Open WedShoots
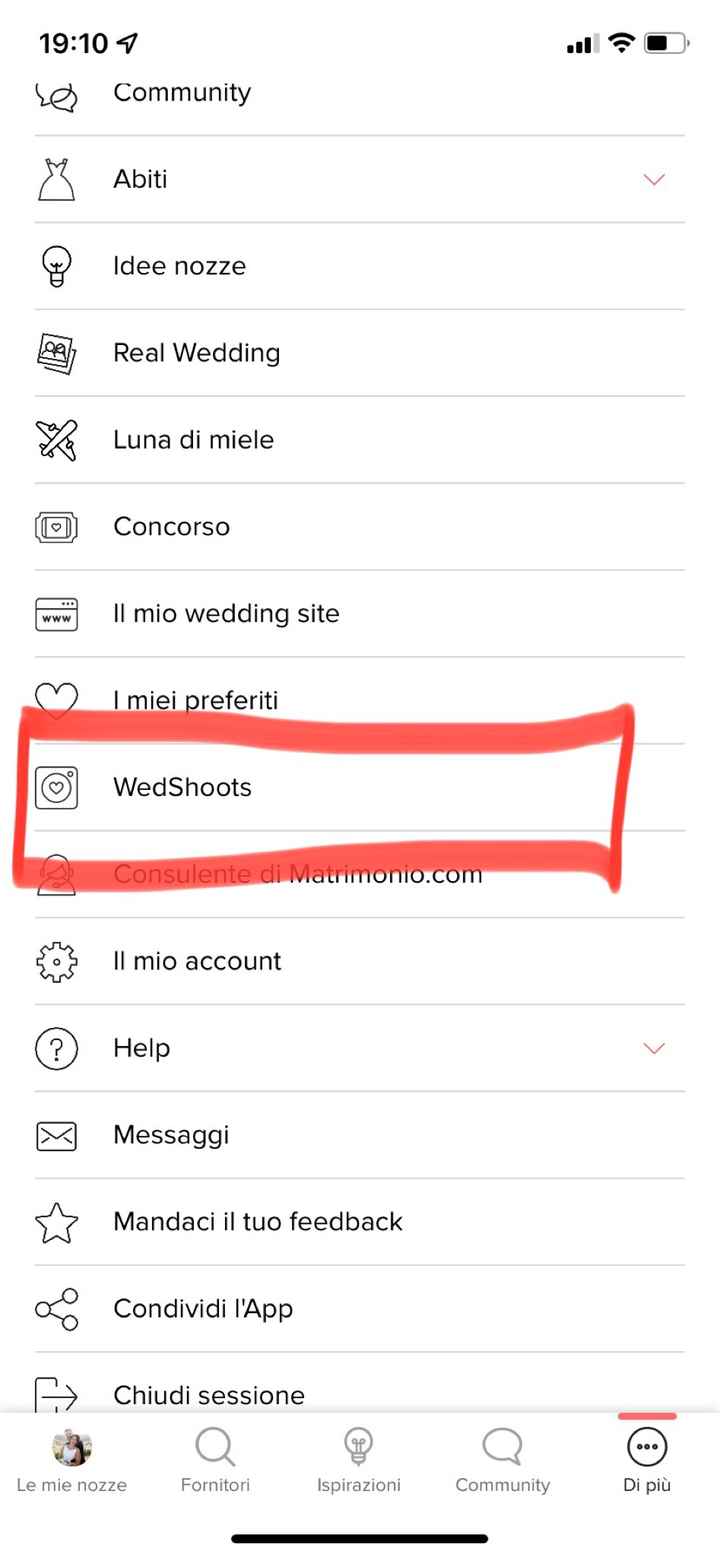The image size is (720, 1557). [183, 788]
